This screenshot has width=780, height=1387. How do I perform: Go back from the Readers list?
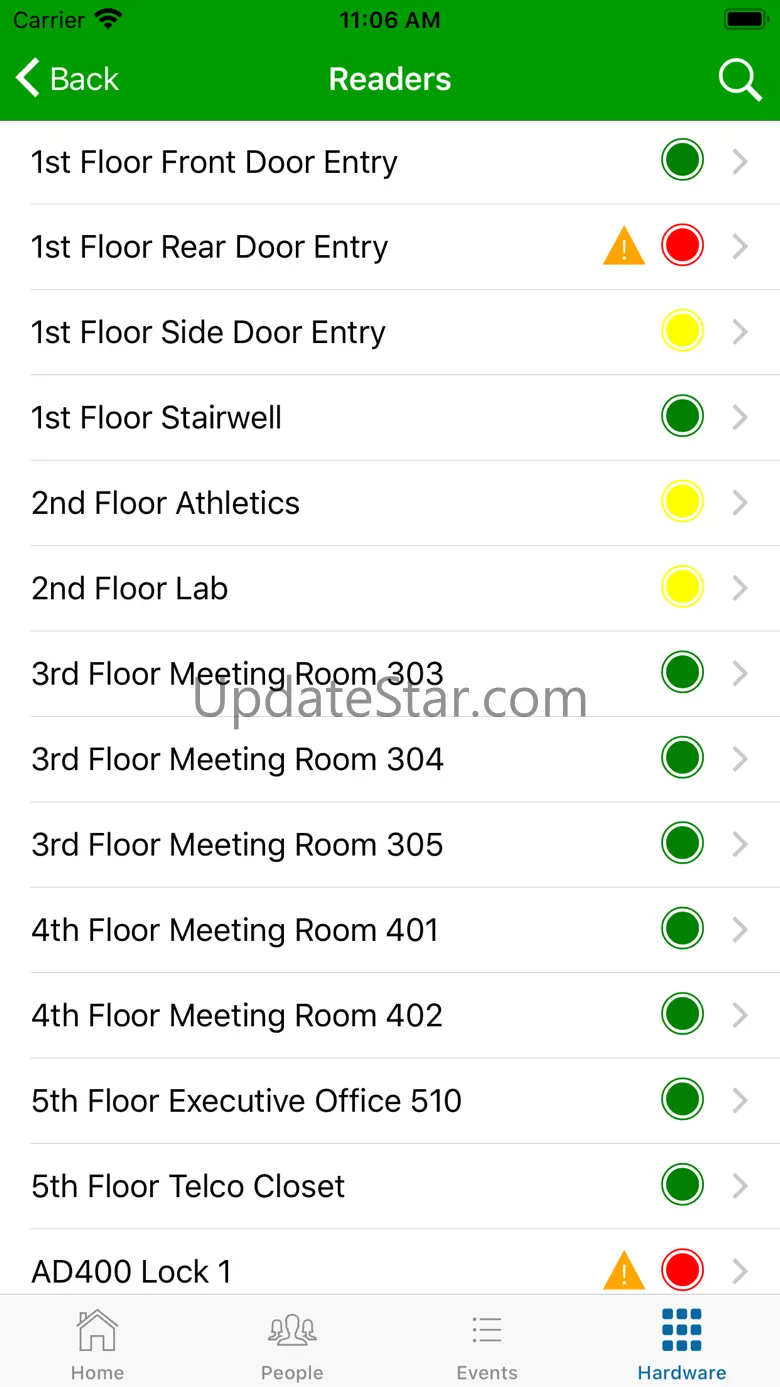click(x=67, y=79)
